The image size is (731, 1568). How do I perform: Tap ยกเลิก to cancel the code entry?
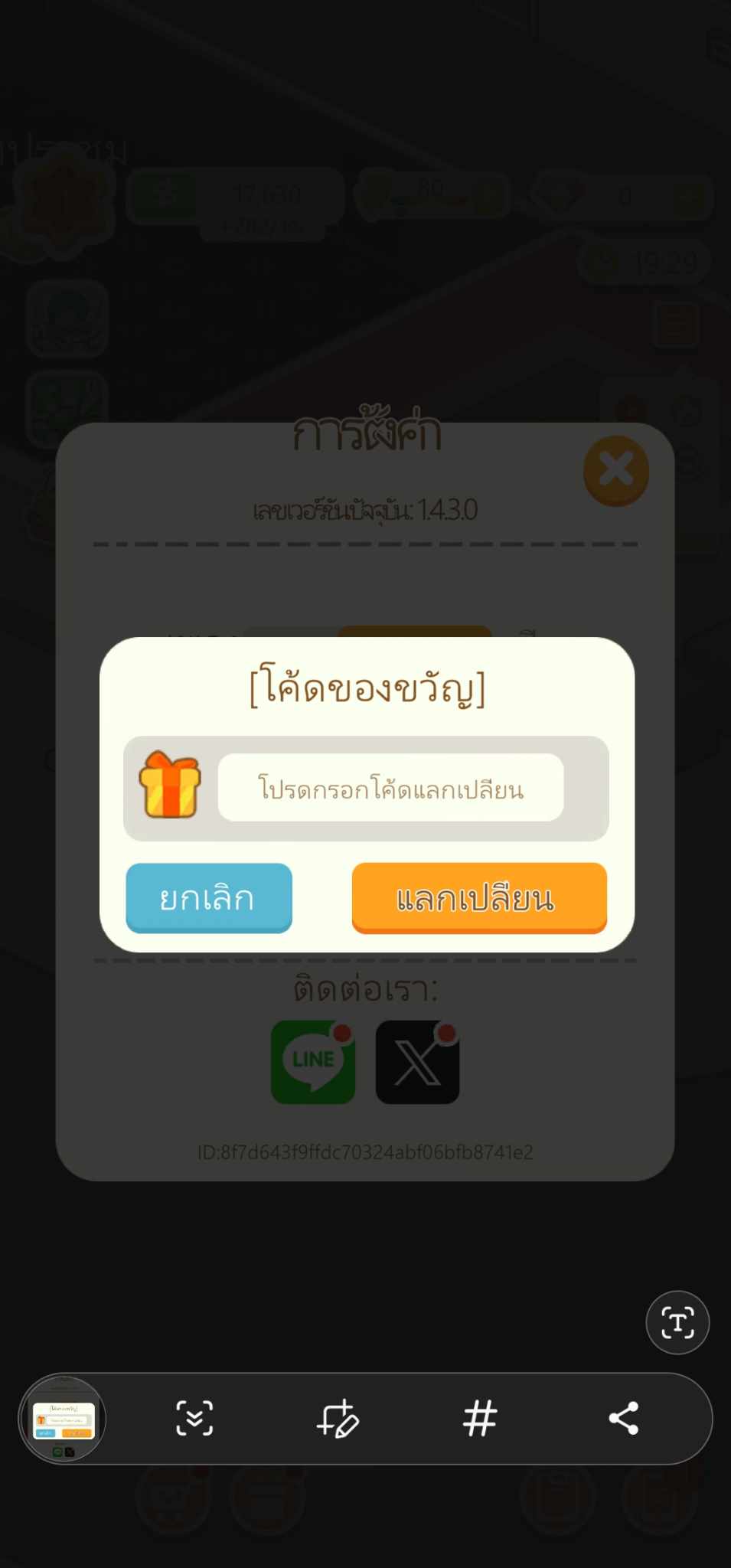[208, 899]
